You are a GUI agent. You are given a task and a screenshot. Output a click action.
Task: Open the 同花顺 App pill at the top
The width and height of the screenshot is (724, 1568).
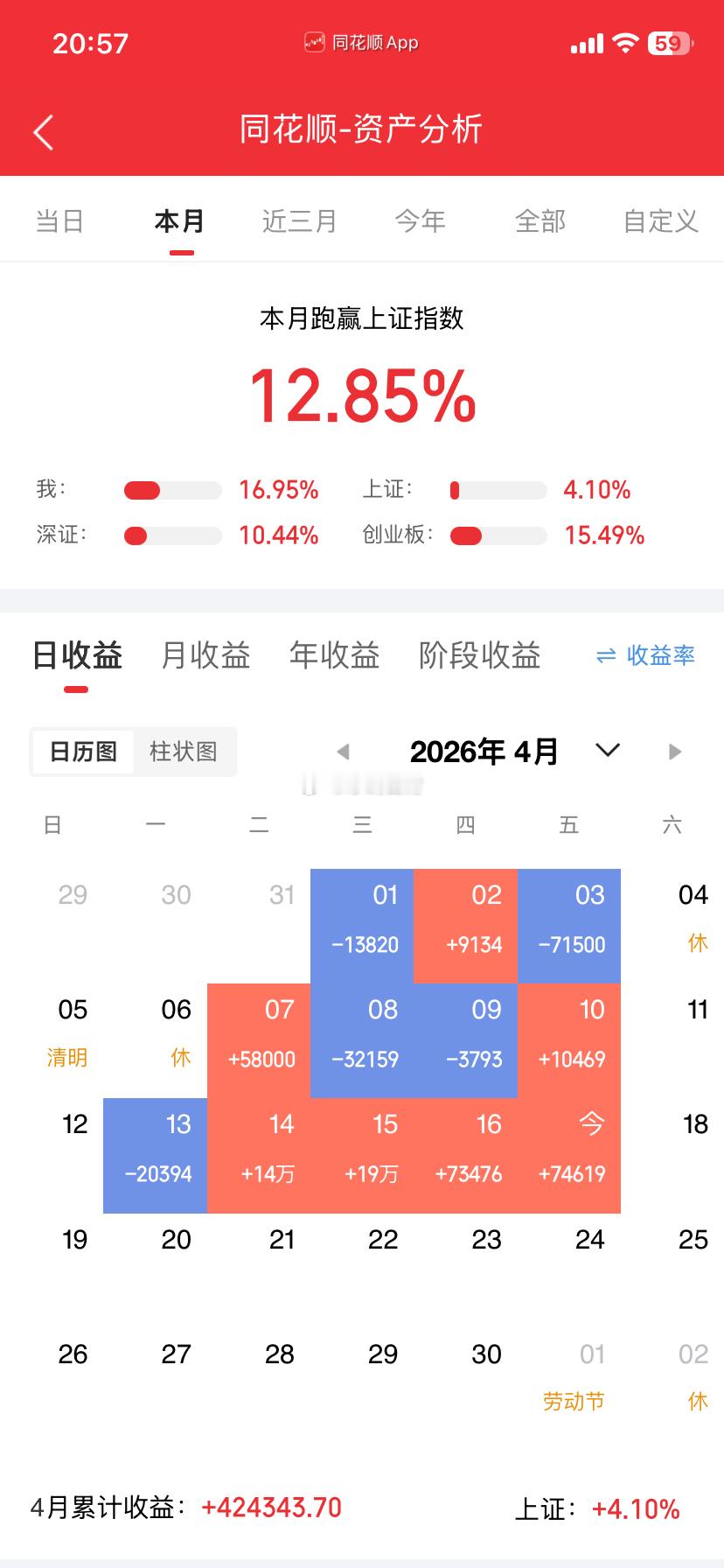coord(362,41)
